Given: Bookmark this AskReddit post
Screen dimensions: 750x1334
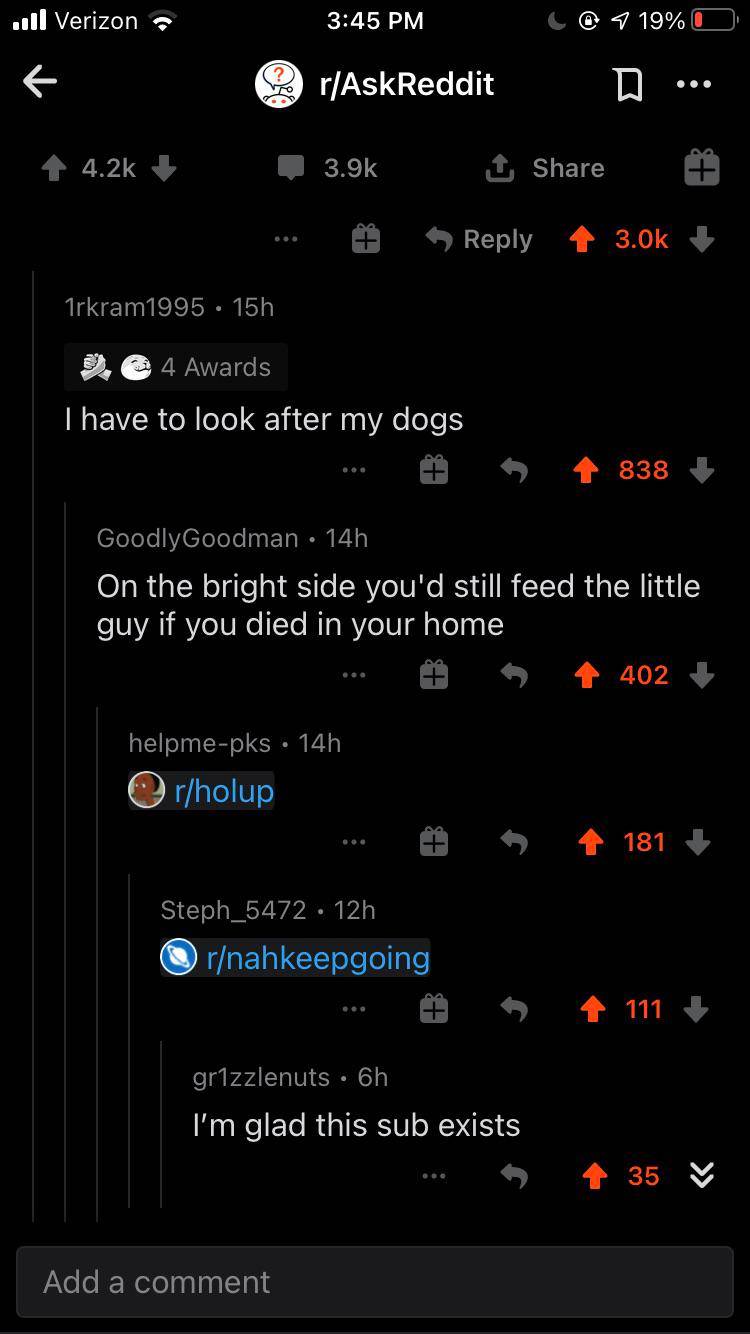Looking at the screenshot, I should pyautogui.click(x=628, y=84).
